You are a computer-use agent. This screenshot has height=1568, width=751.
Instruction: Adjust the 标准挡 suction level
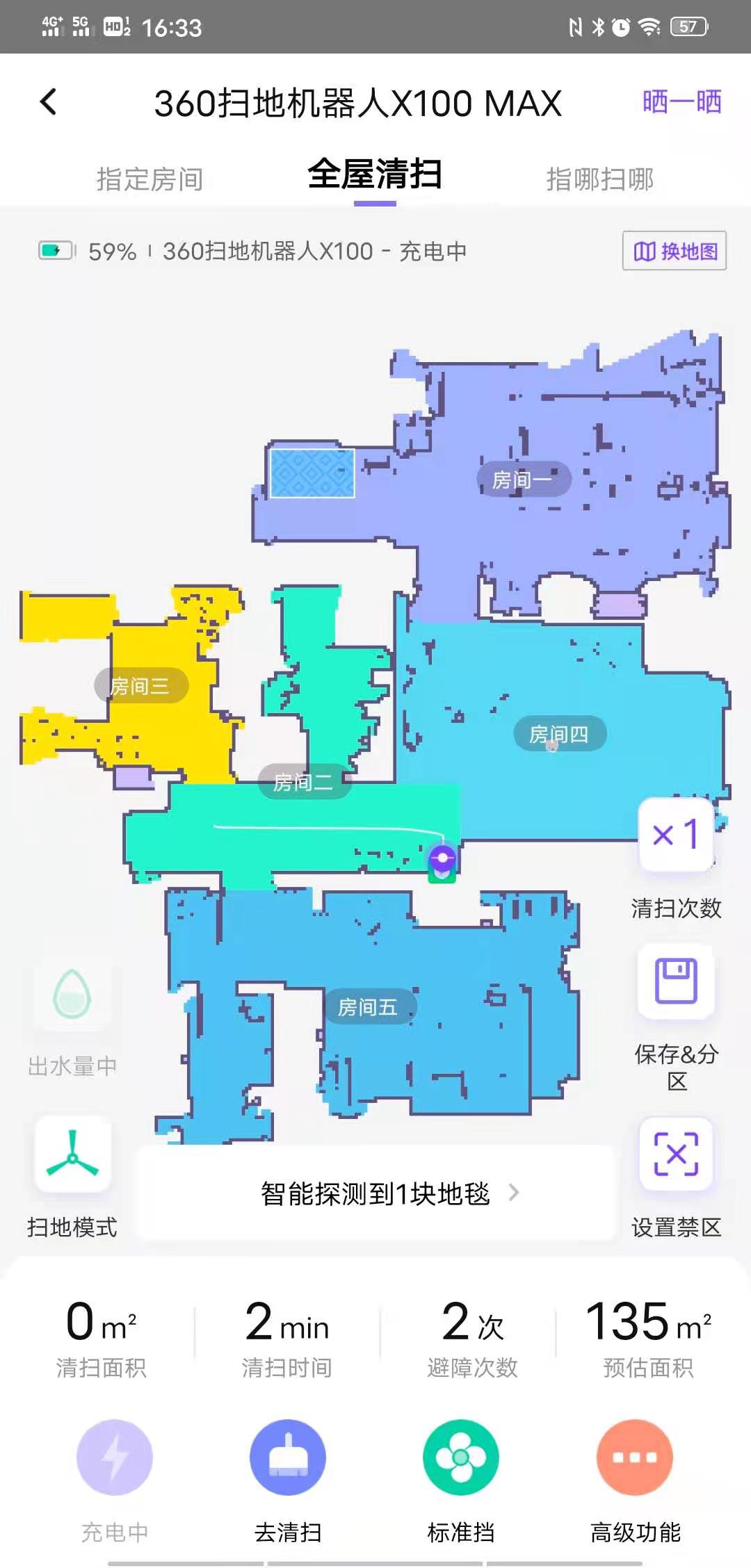click(460, 1457)
